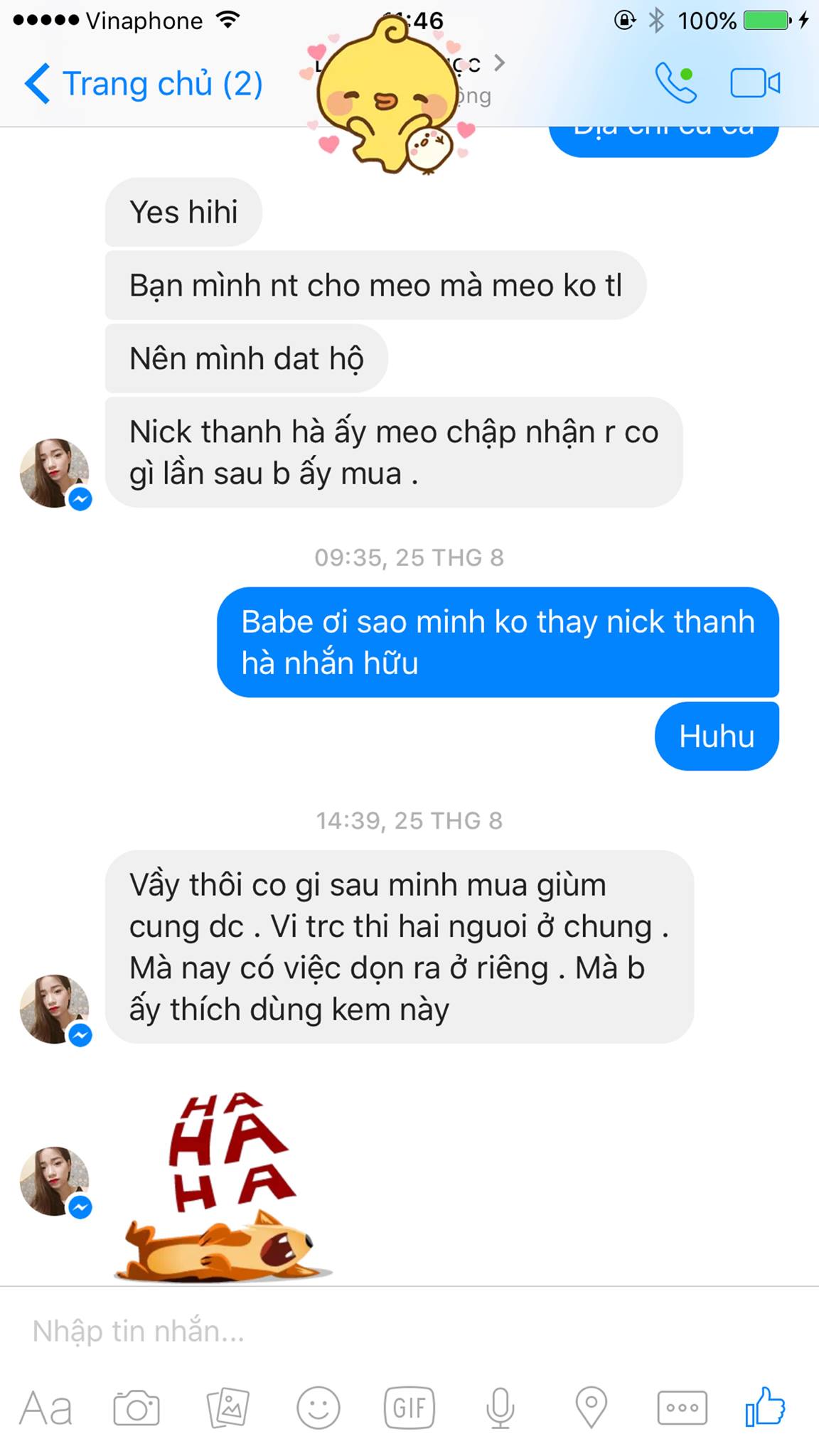Viewport: 819px width, 1456px height.
Task: Open the photo gallery picker
Action: coord(227,1408)
